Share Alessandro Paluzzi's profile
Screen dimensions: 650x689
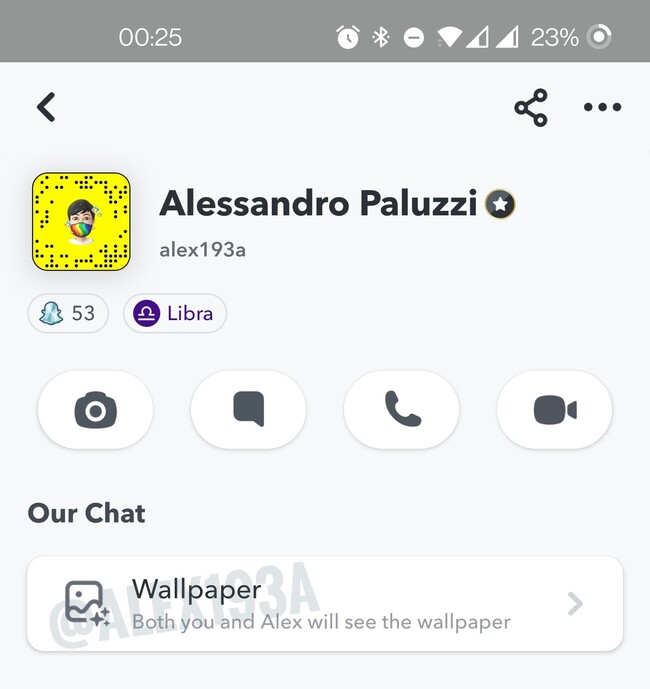(531, 107)
